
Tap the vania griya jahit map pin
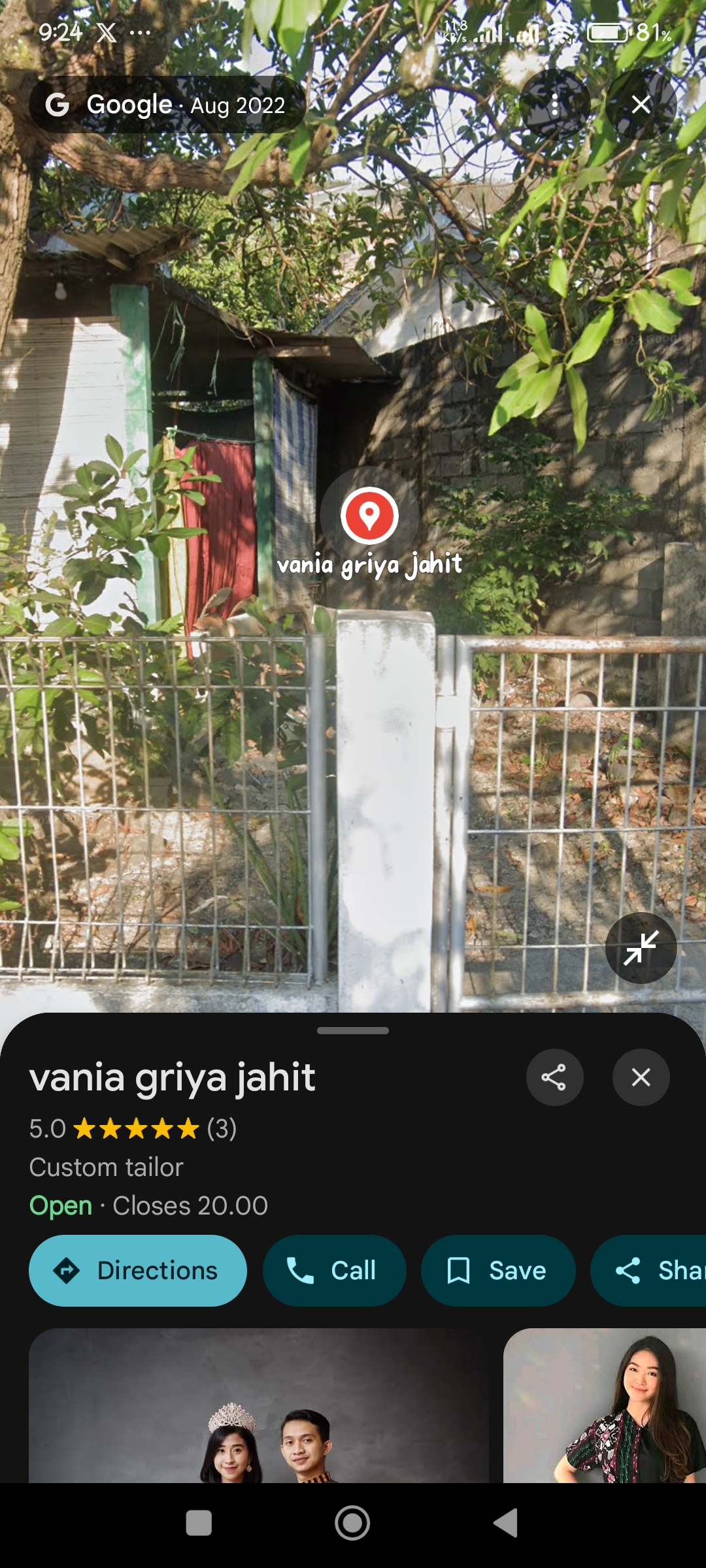[369, 516]
